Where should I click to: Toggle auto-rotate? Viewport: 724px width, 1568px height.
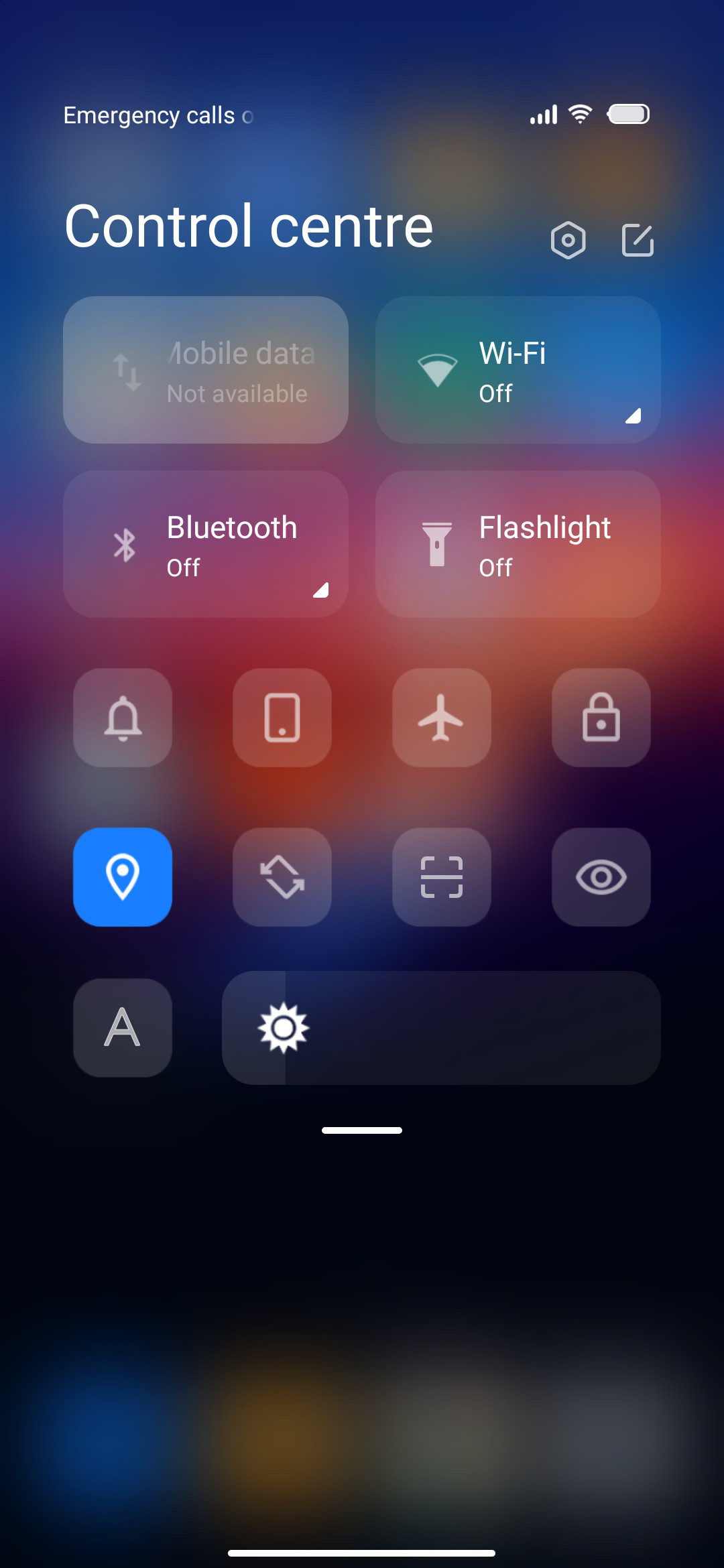click(282, 877)
